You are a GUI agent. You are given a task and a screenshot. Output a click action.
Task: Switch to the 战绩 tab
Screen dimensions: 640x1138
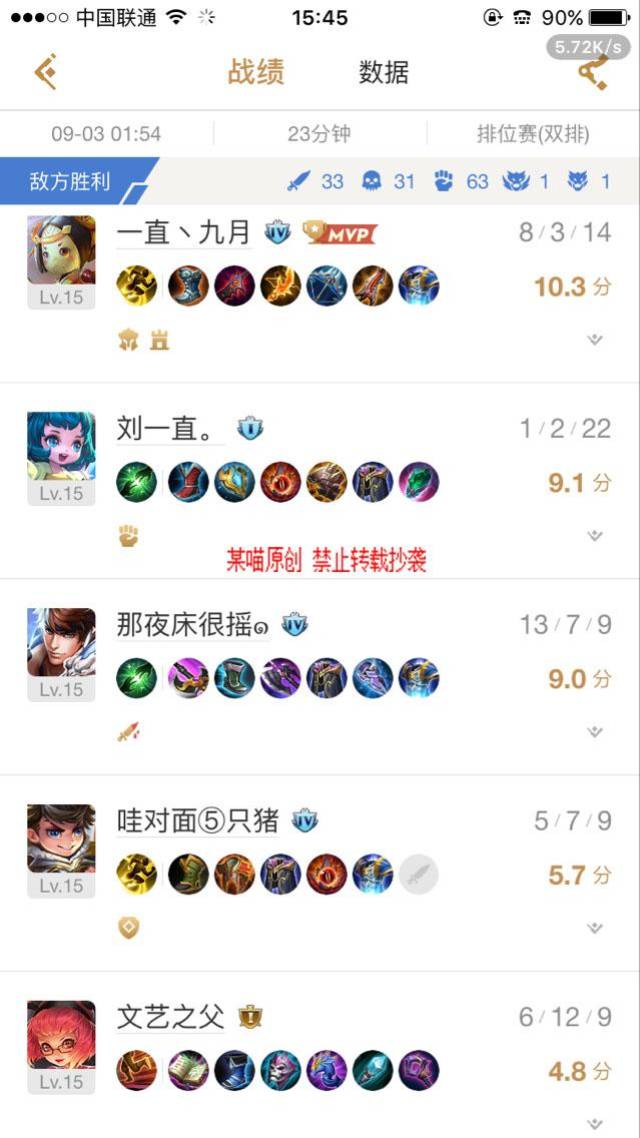[x=256, y=72]
